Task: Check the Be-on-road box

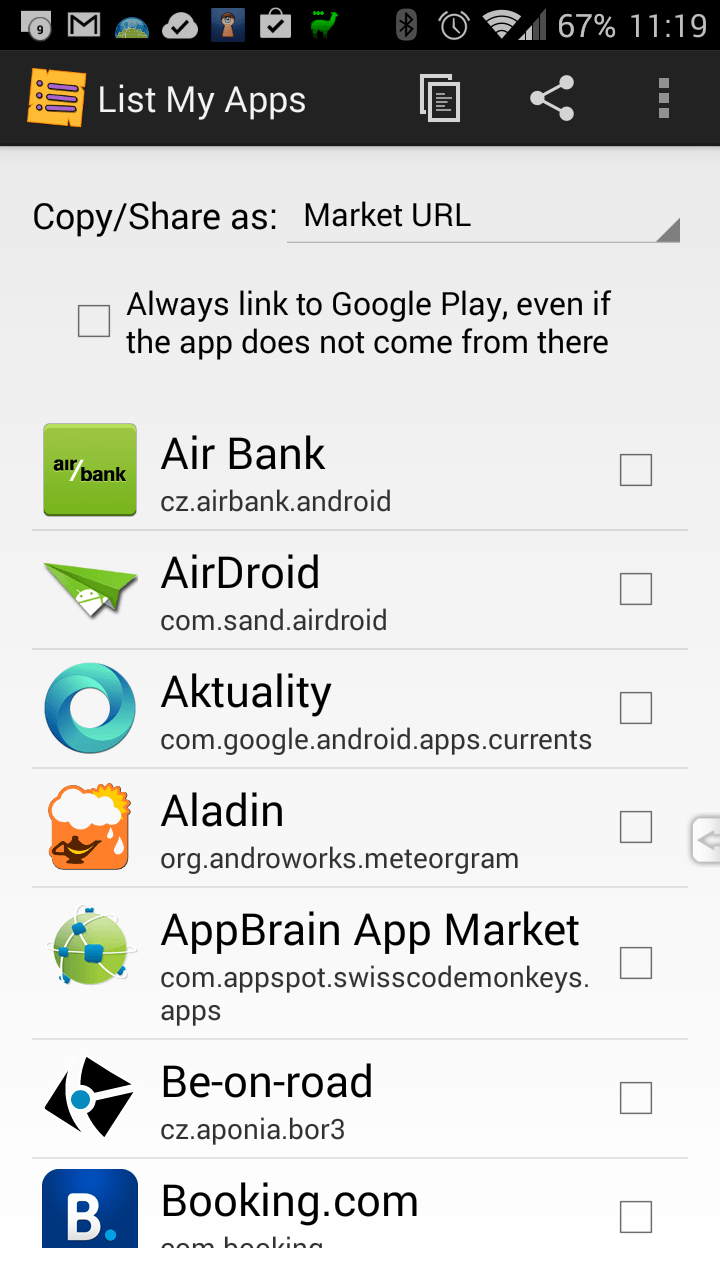Action: [636, 1098]
